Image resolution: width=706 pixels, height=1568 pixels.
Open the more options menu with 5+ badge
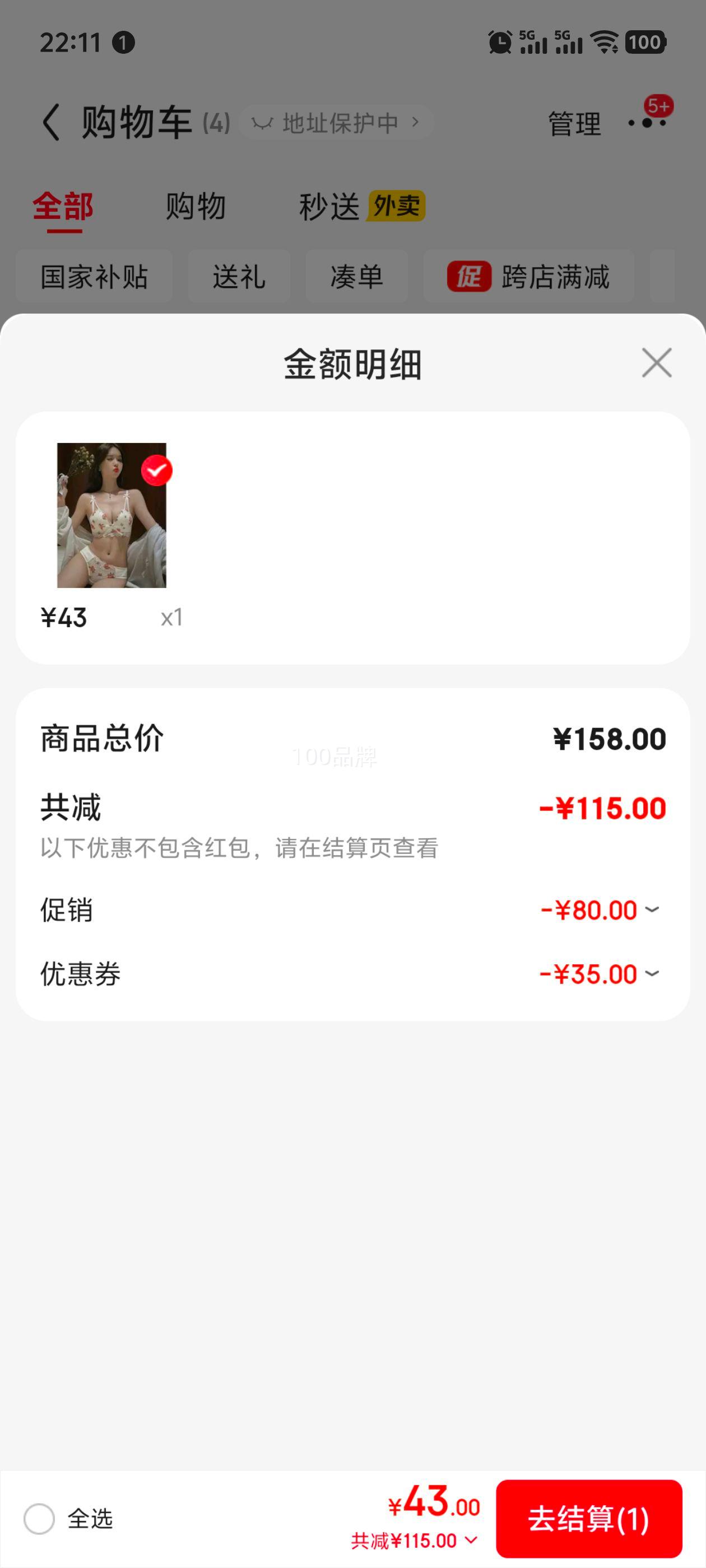pos(647,122)
